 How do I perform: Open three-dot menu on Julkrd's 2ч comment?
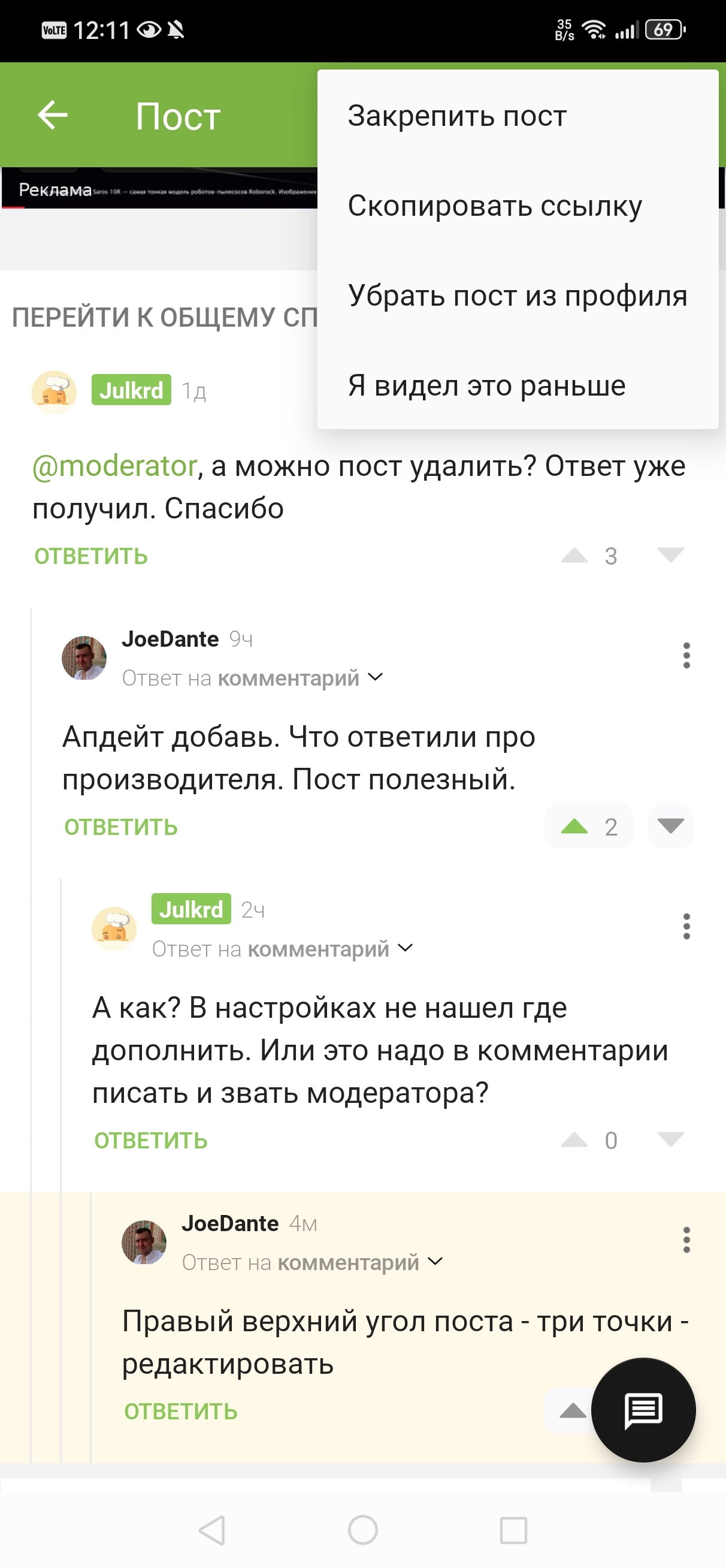click(686, 927)
